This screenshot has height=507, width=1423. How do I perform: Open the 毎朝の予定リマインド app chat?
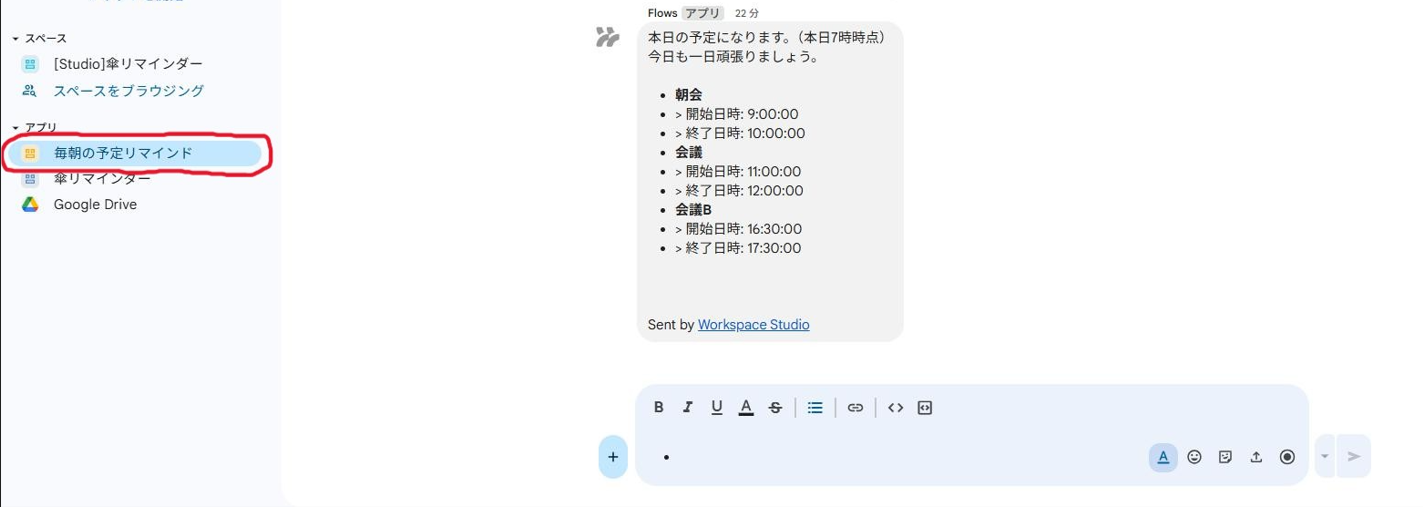123,153
